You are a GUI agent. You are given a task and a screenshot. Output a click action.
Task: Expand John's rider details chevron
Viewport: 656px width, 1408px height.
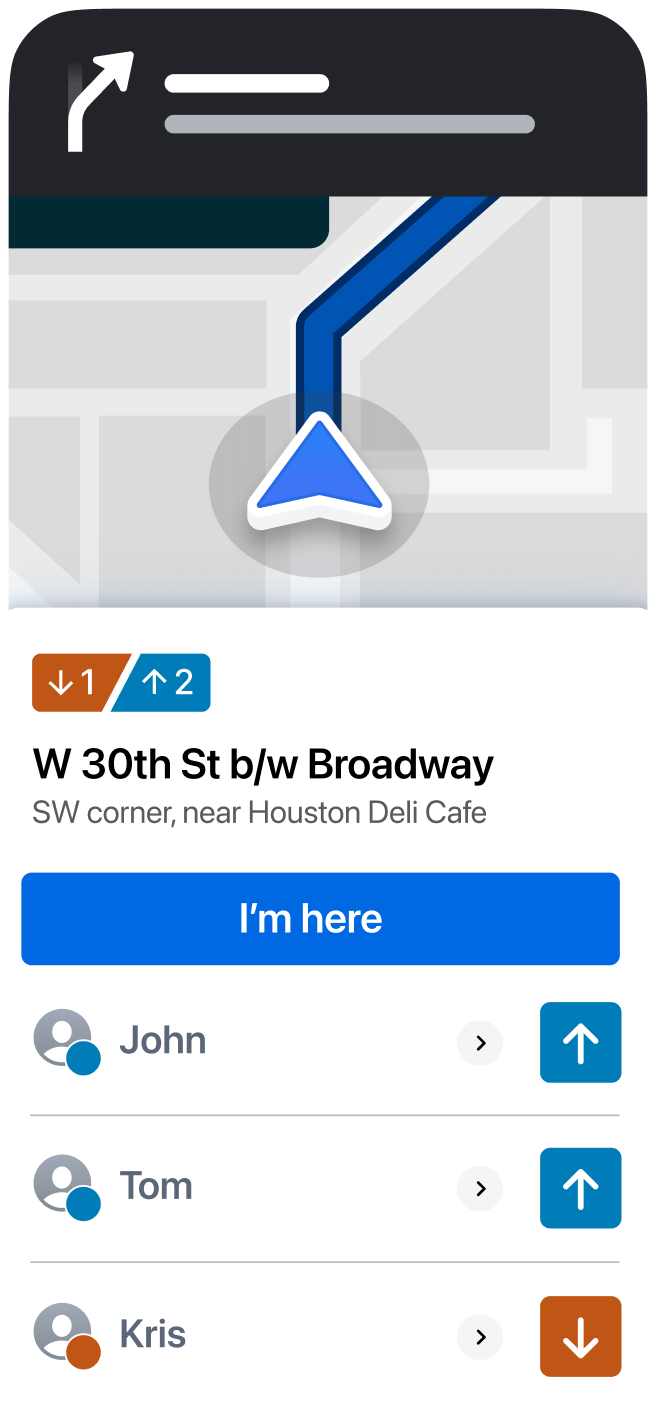[x=480, y=1043]
